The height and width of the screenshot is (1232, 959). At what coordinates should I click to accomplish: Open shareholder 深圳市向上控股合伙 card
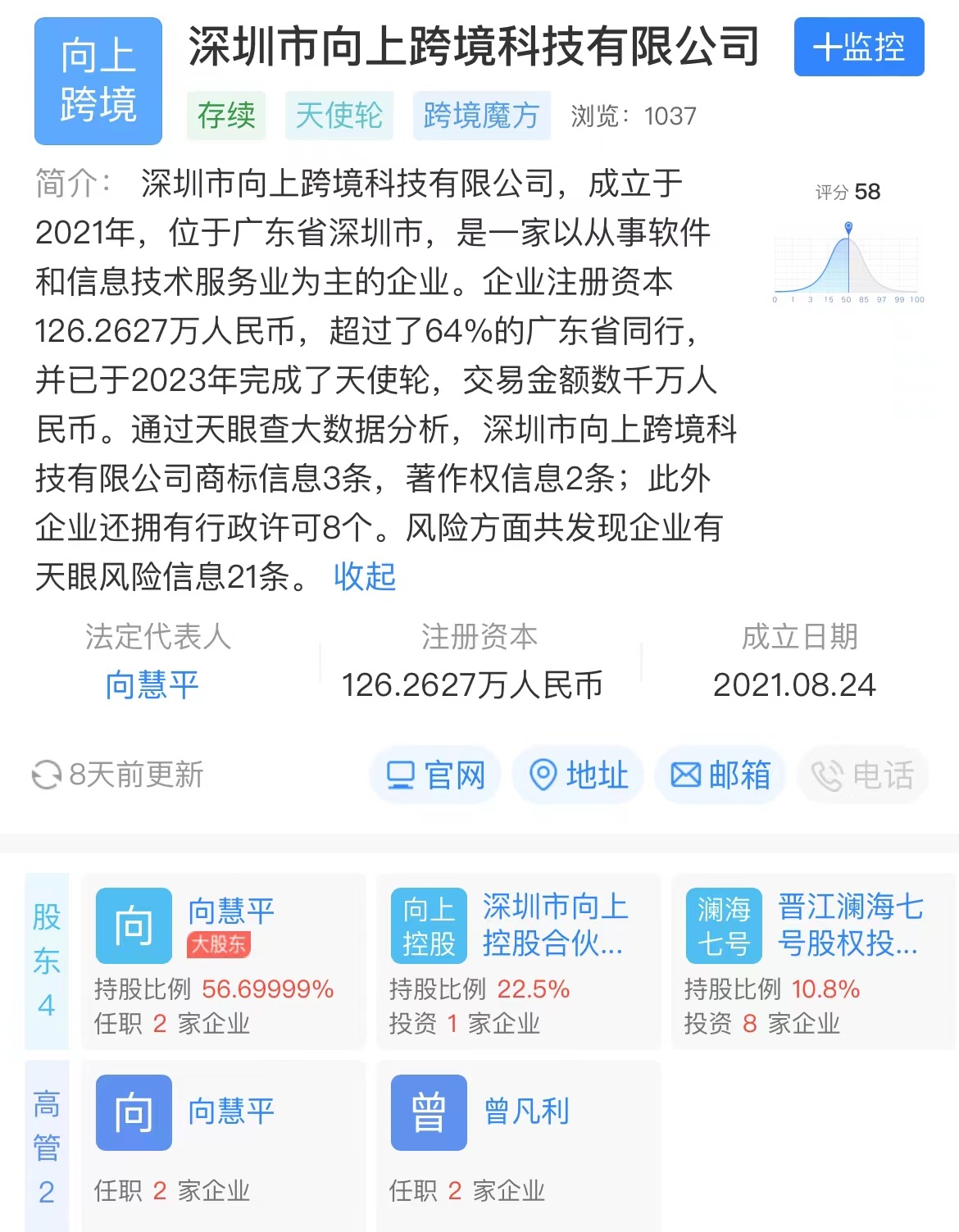tap(518, 961)
